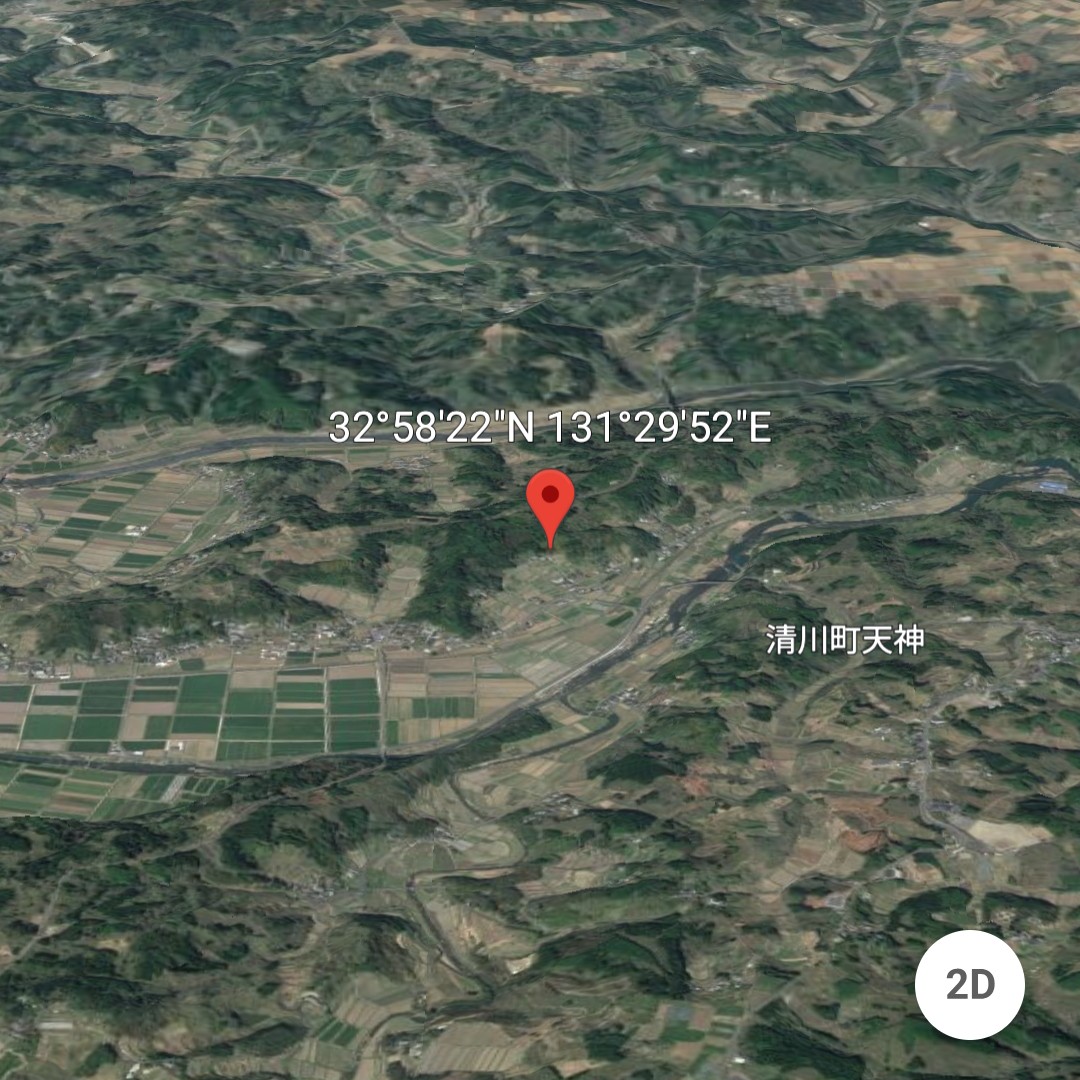1080x1080 pixels.
Task: Select the 清川町天神 place label
Action: click(x=845, y=640)
